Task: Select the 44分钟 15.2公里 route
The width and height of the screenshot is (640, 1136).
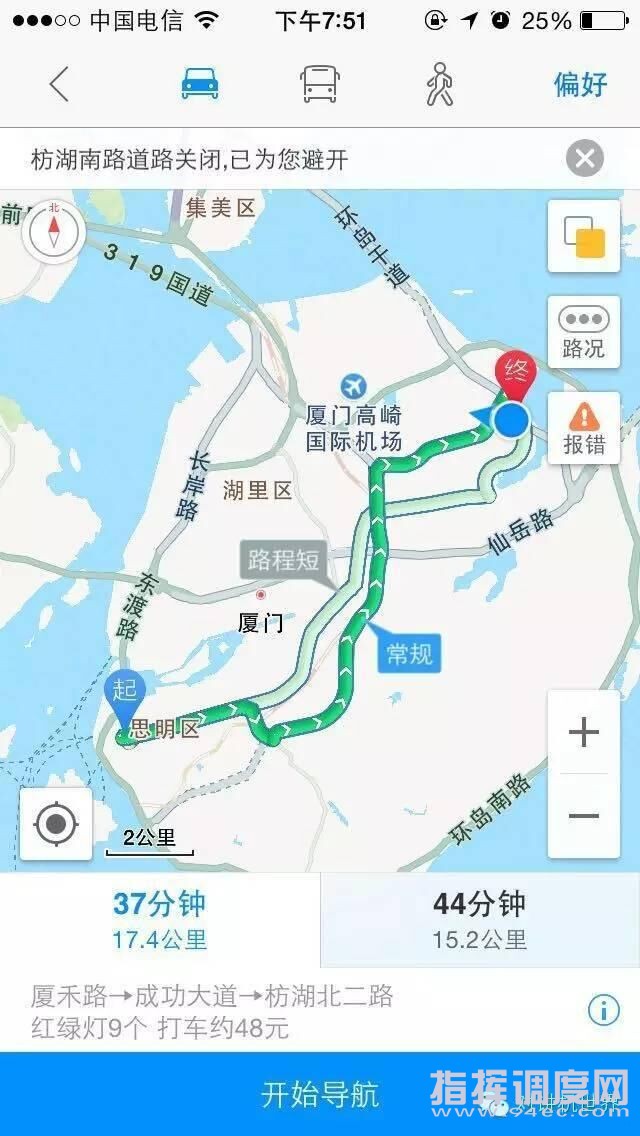Action: pyautogui.click(x=480, y=920)
